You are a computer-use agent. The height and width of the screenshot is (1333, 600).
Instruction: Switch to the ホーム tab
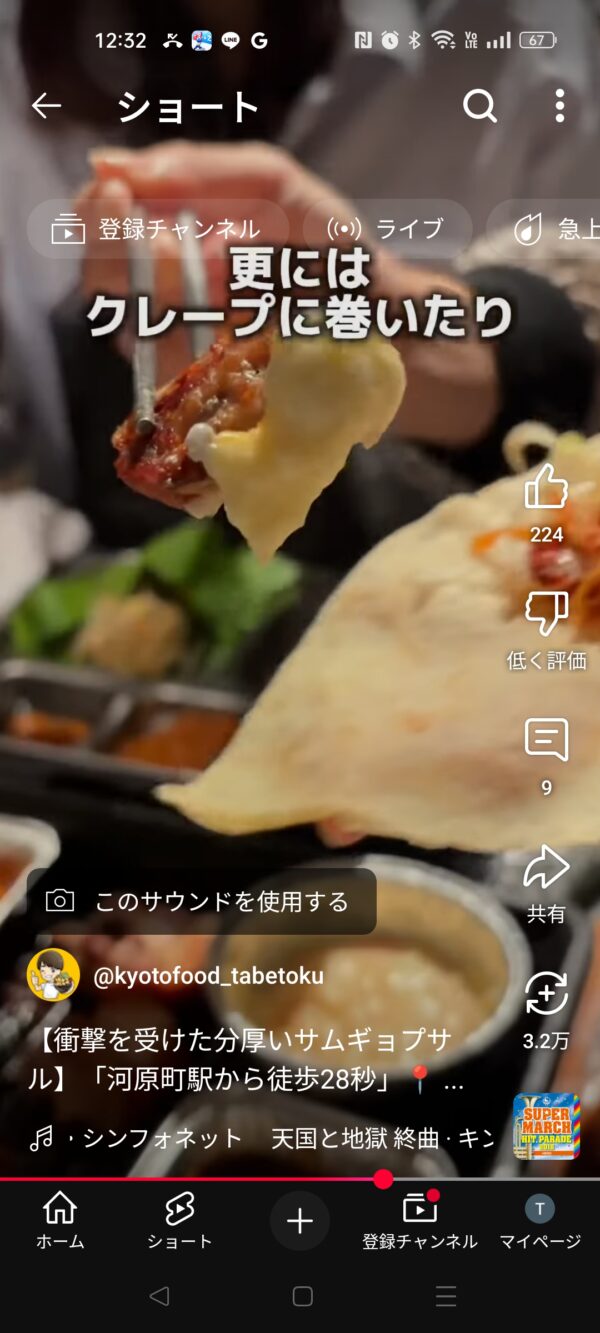60,1221
